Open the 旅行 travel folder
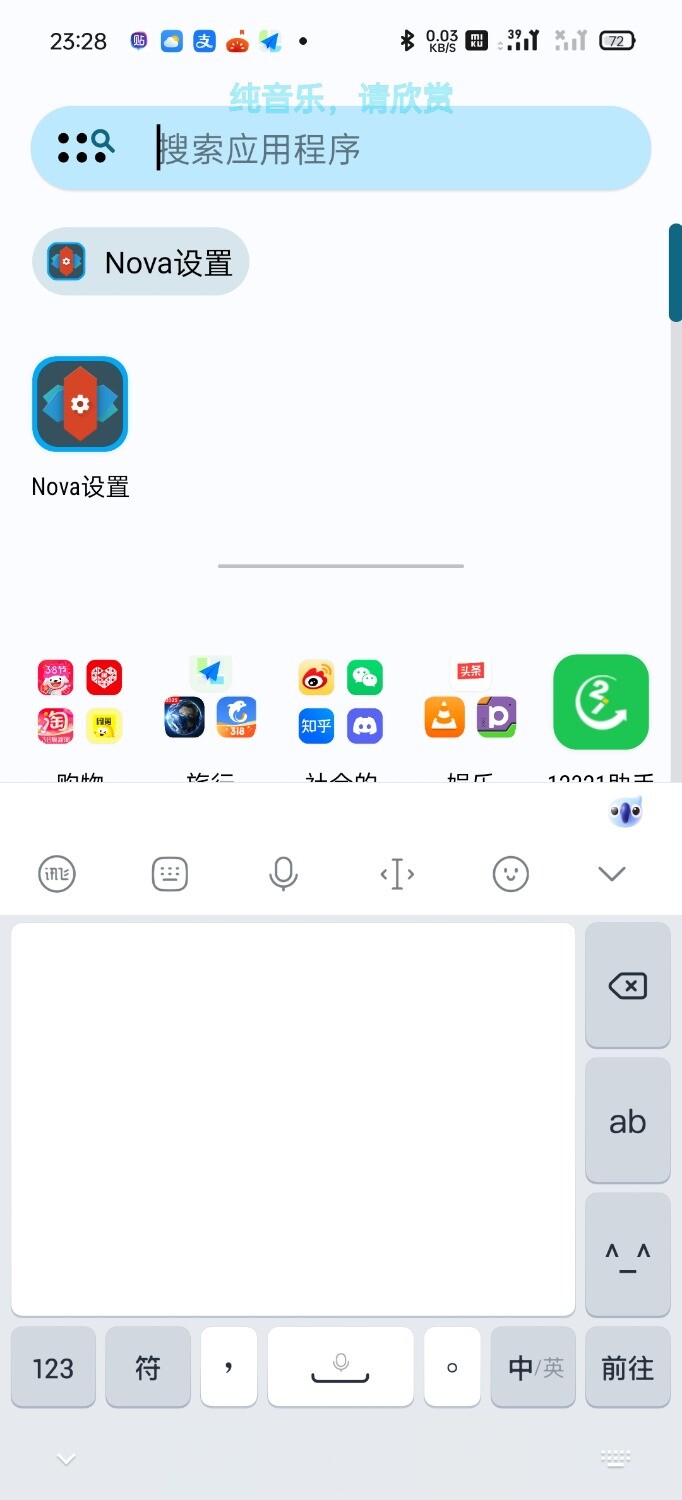Screen dimensions: 682x1500 [x=211, y=702]
